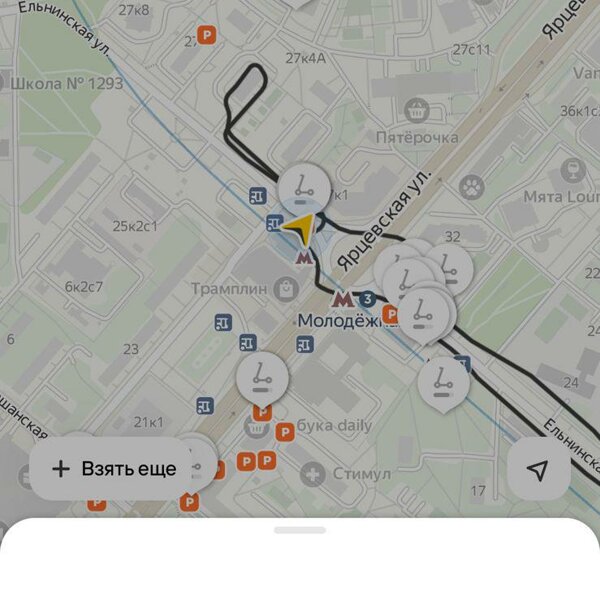Image resolution: width=600 pixels, height=600 pixels.
Task: Open the Пятёрочка store place on the map
Action: 416,112
